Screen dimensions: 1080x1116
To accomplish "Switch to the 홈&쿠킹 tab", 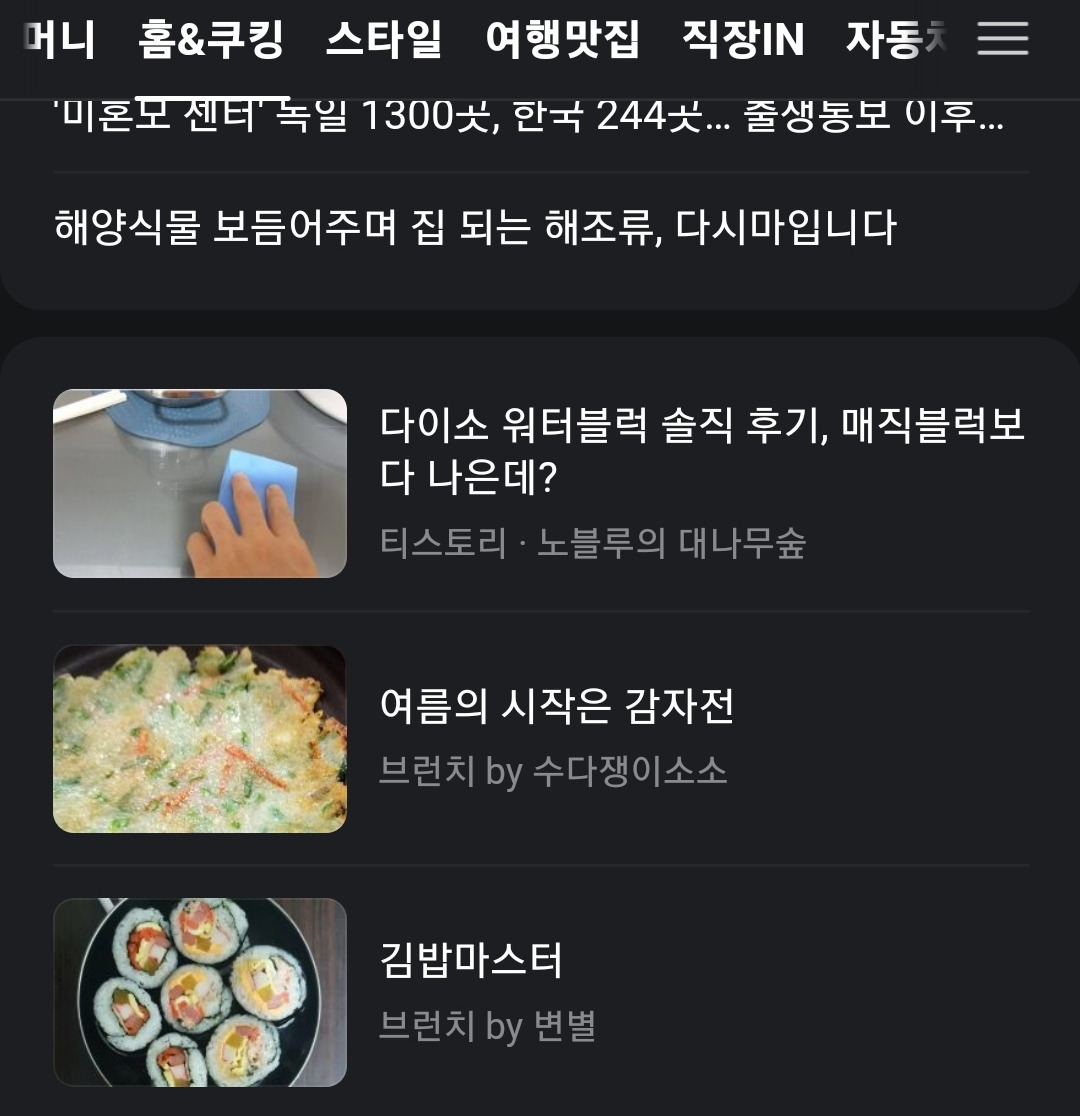I will [211, 40].
